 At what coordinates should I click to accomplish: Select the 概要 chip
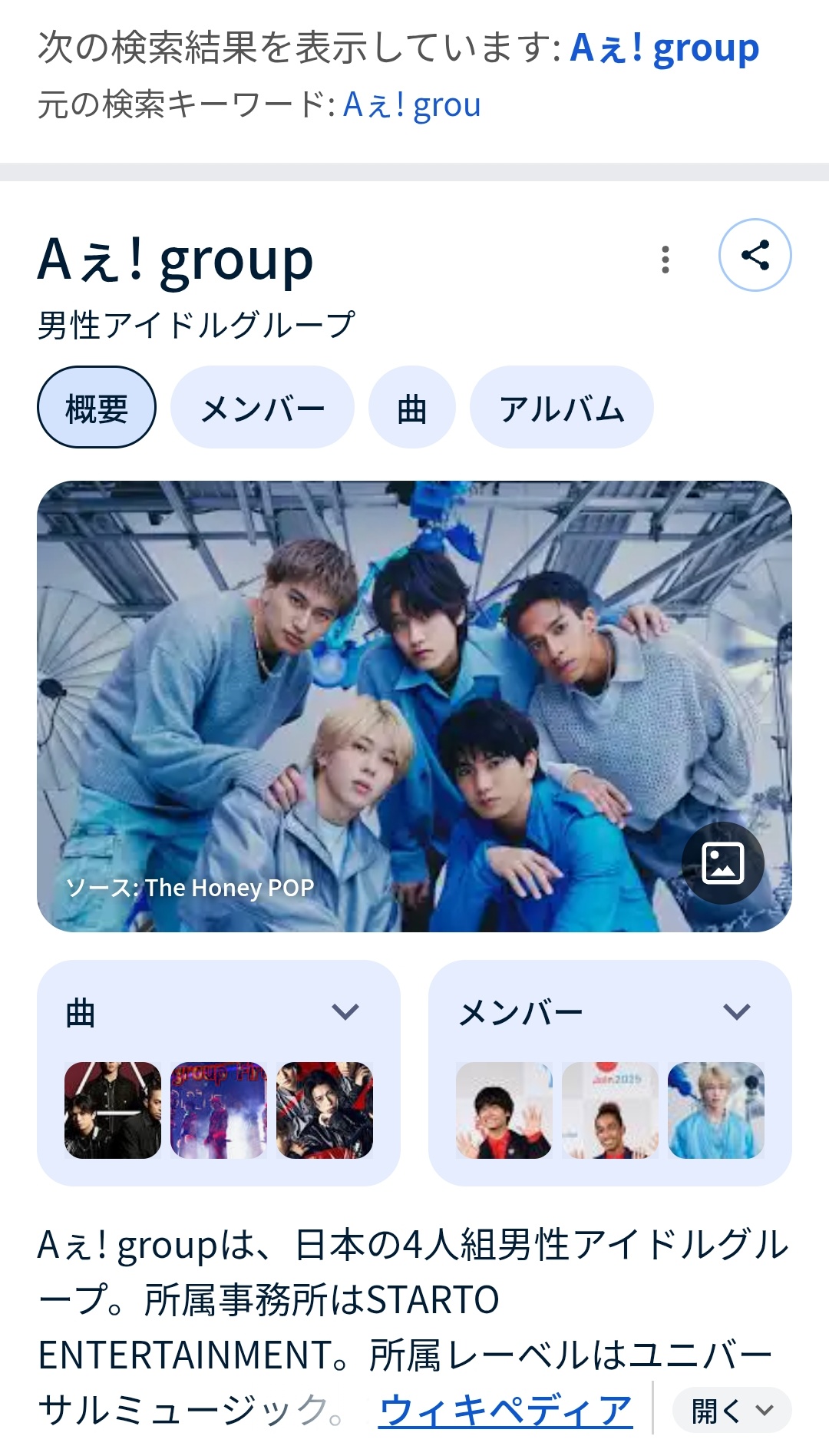97,408
